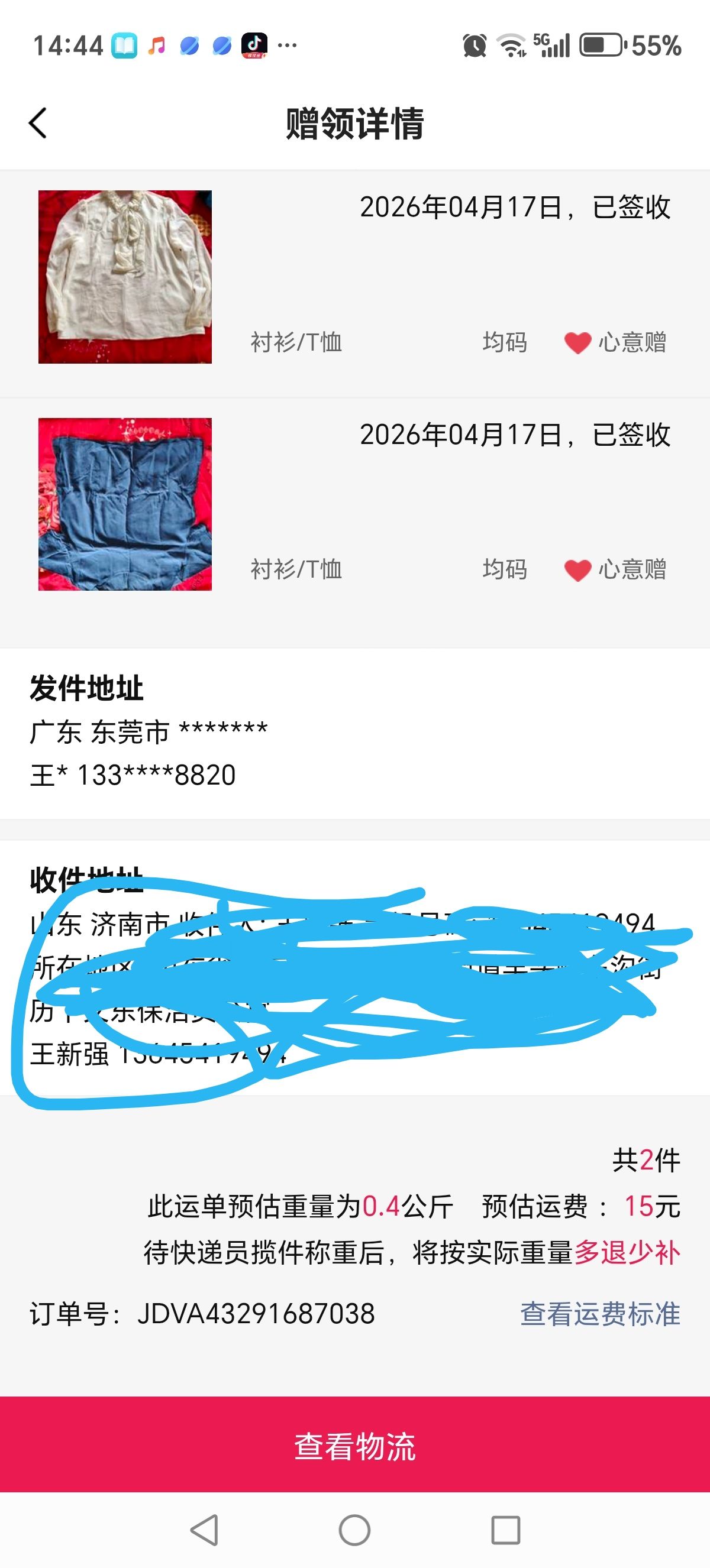Go back from the 赠领详情 page
Viewport: 710px width, 1568px height.
pyautogui.click(x=38, y=123)
